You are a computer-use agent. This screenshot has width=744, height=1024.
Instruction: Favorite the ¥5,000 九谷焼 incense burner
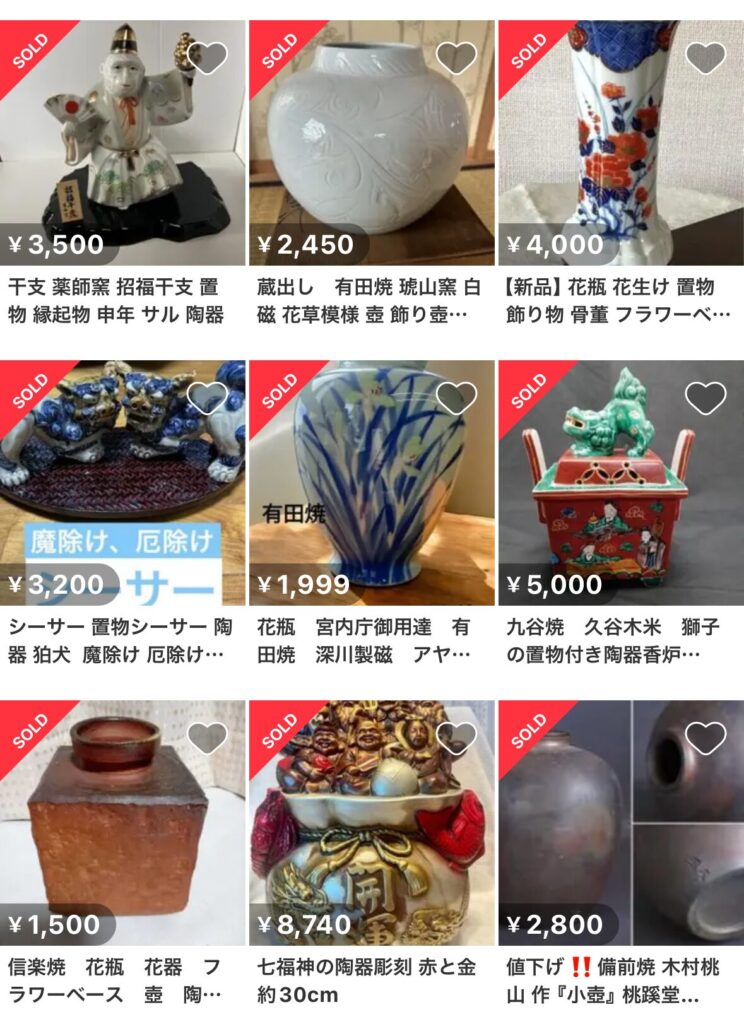[706, 398]
